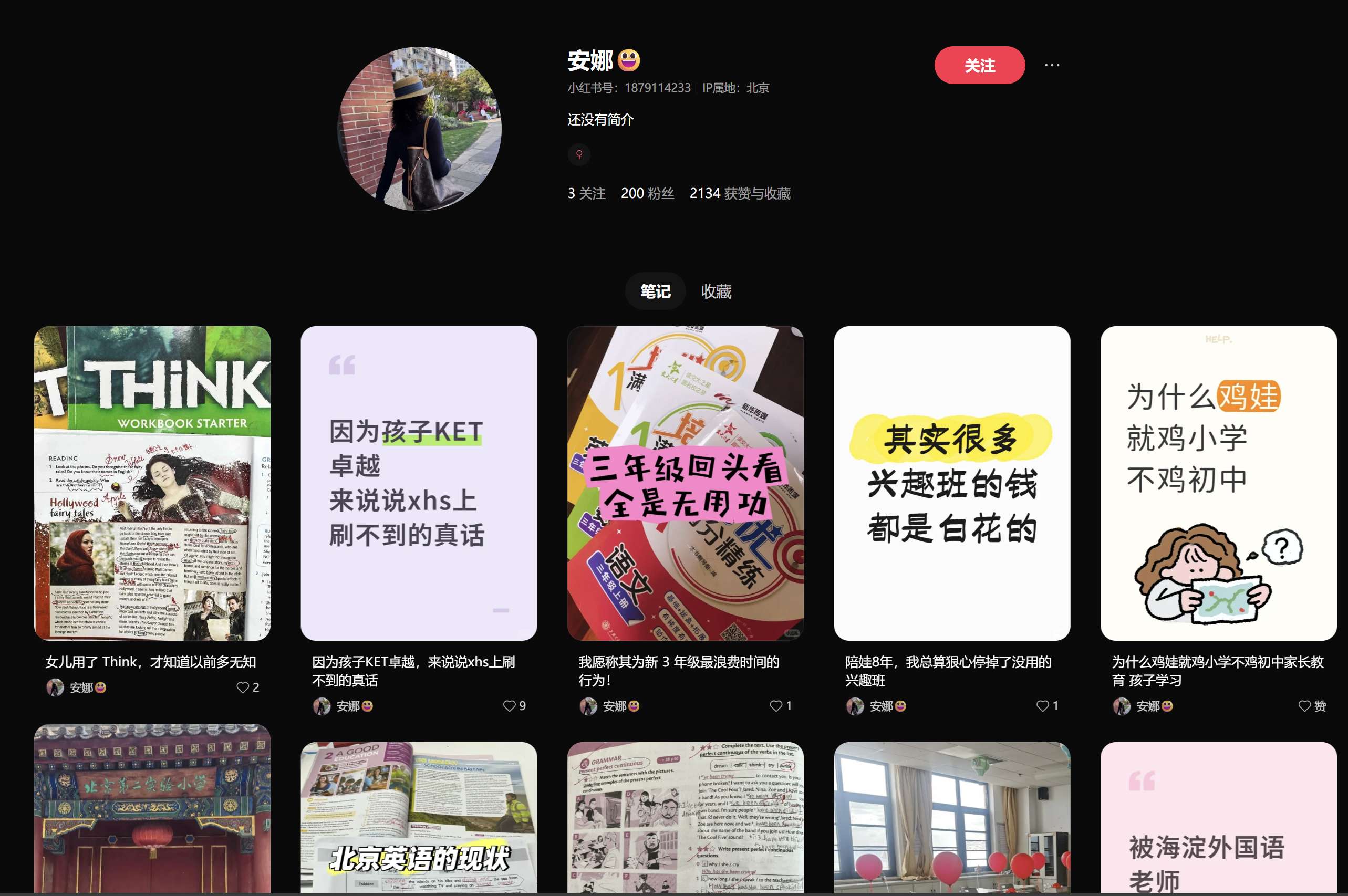Open the 兴趣班的钱都是白花的 note
The width and height of the screenshot is (1348, 896).
pyautogui.click(x=951, y=483)
